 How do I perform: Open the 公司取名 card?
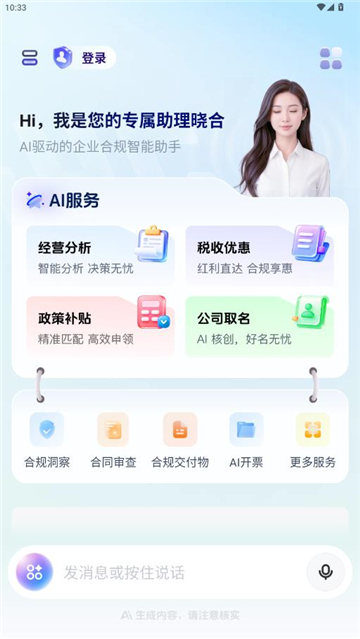(260, 326)
